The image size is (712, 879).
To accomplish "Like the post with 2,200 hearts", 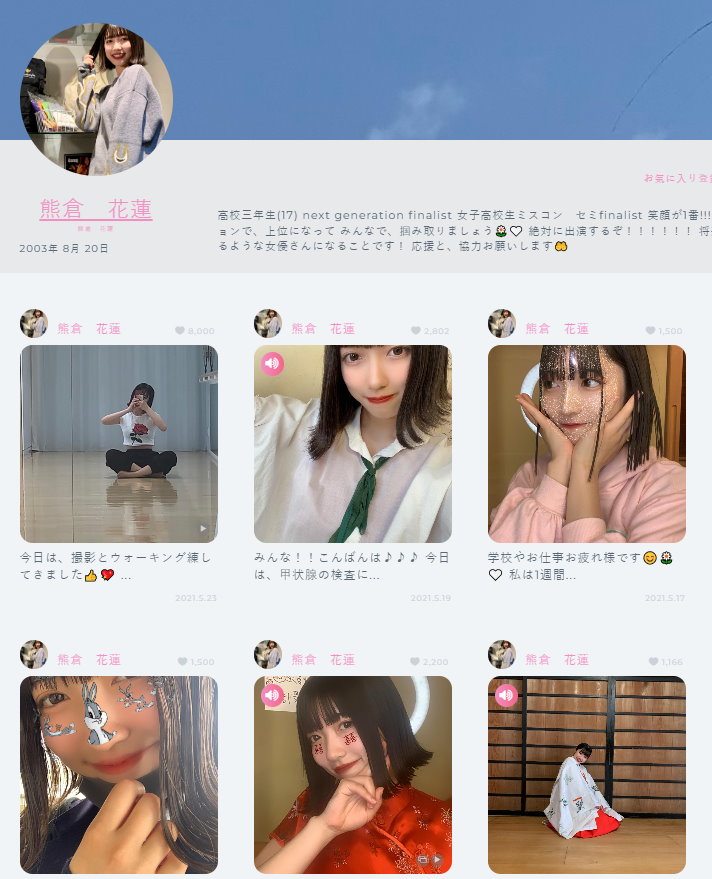I will point(415,662).
